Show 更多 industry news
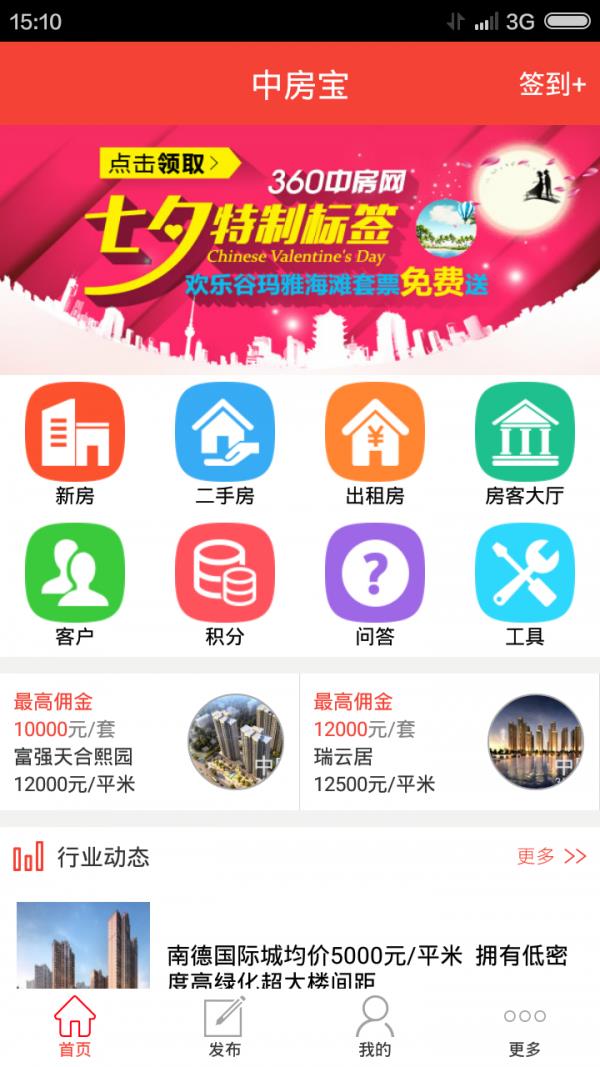This screenshot has height=1067, width=600. pos(551,856)
